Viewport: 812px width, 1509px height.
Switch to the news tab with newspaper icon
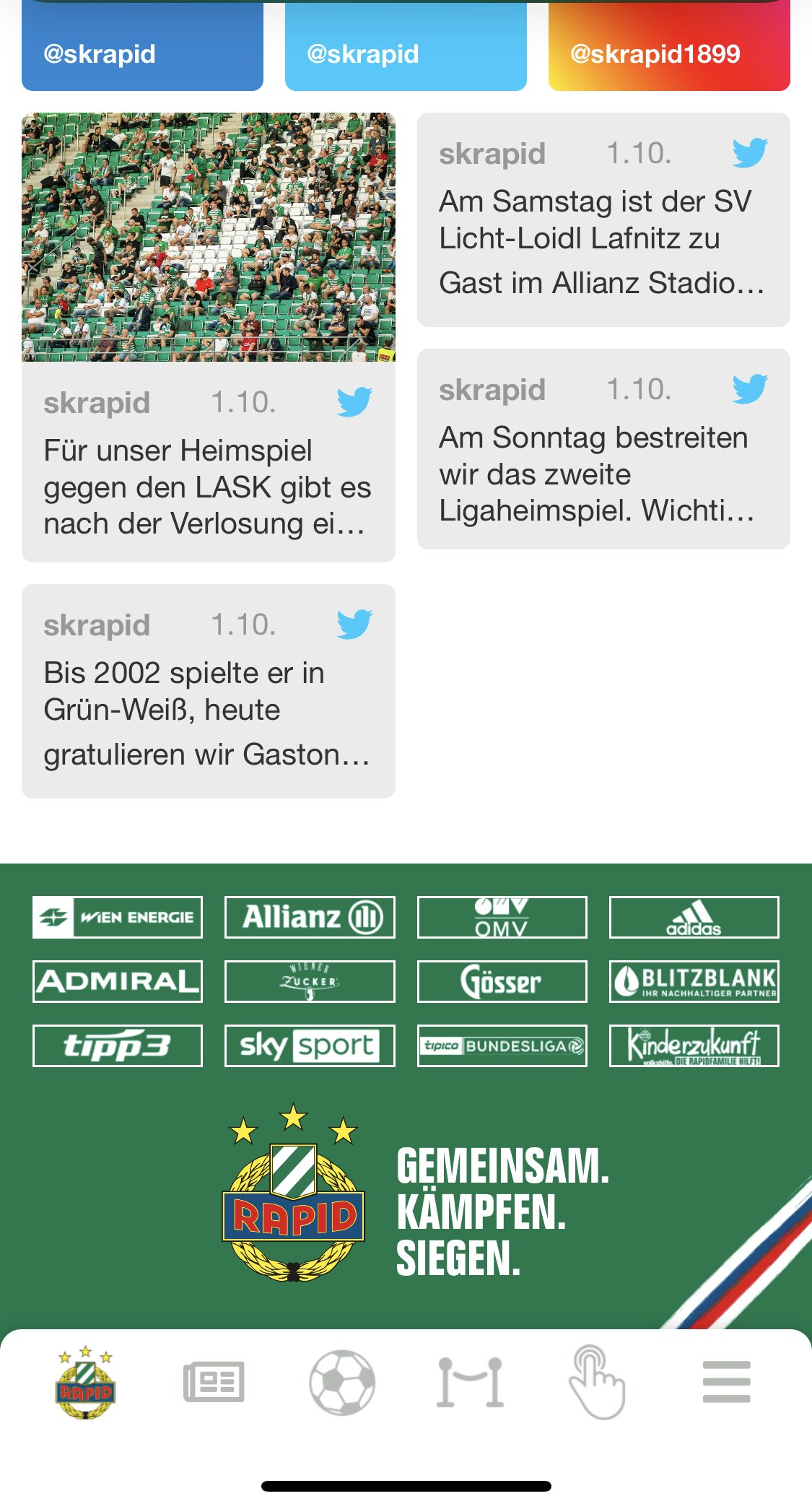tap(214, 1382)
